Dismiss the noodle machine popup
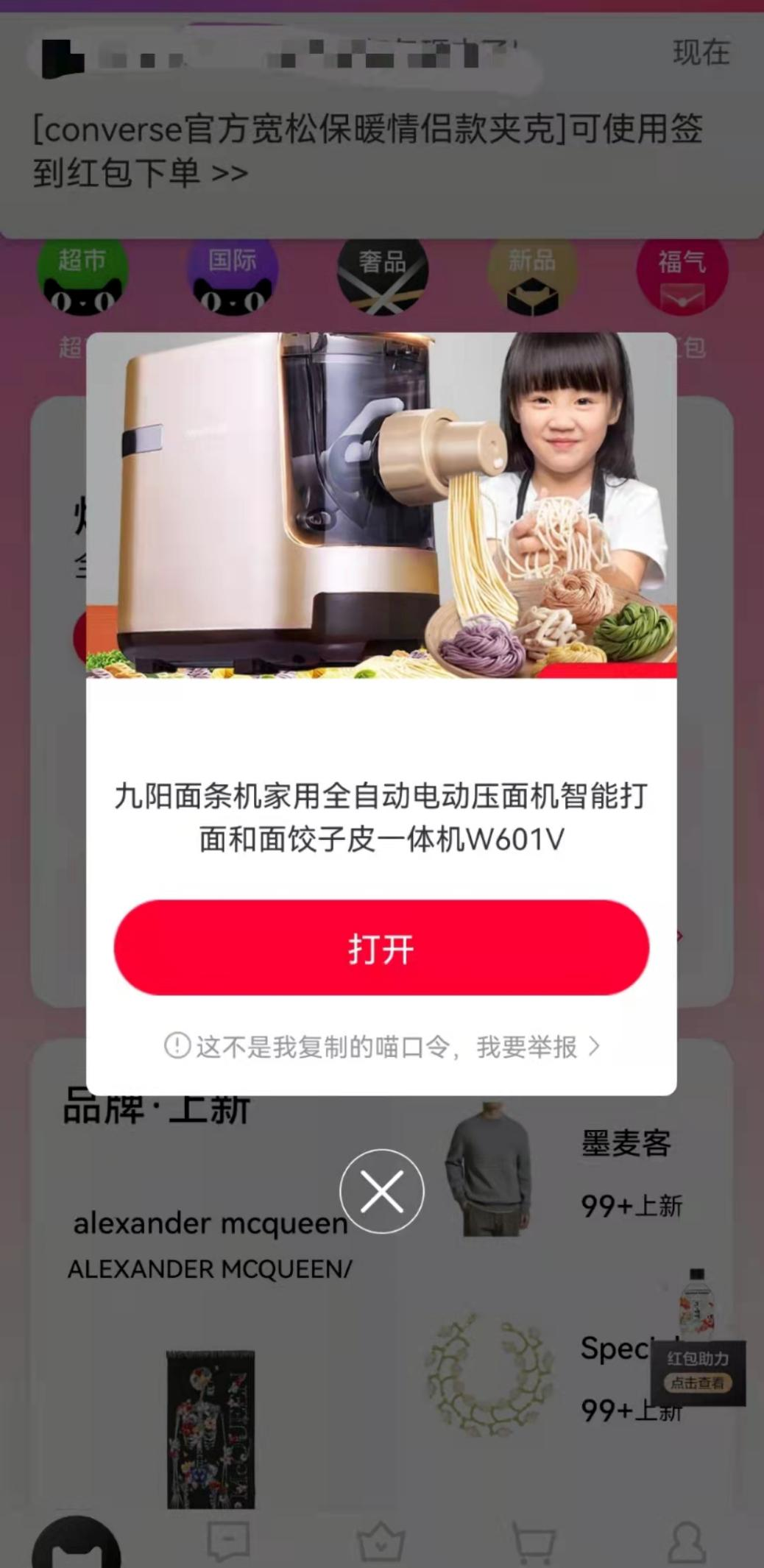This screenshot has height=1568, width=764. coord(381,1191)
